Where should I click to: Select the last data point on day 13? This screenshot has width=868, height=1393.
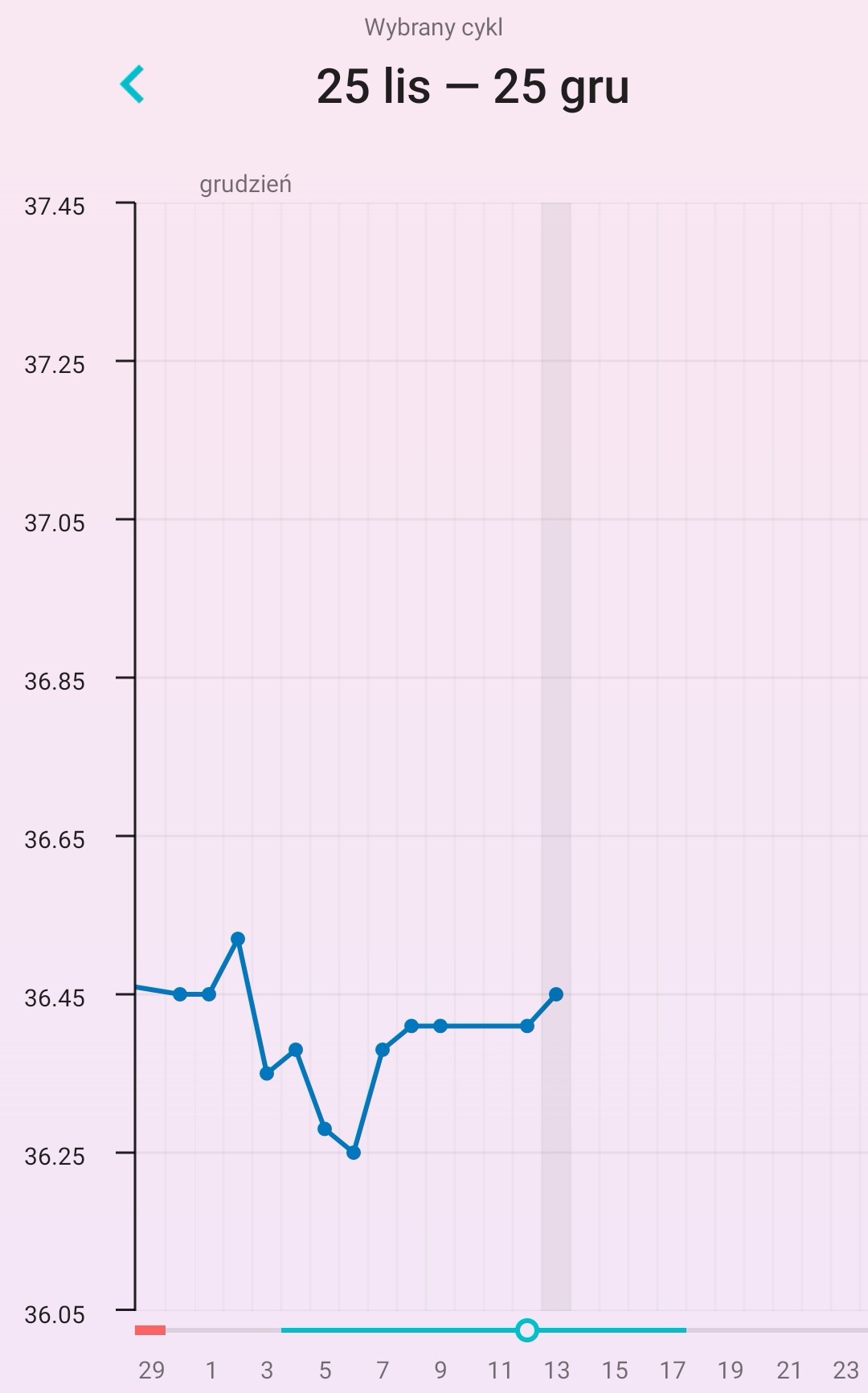[555, 994]
